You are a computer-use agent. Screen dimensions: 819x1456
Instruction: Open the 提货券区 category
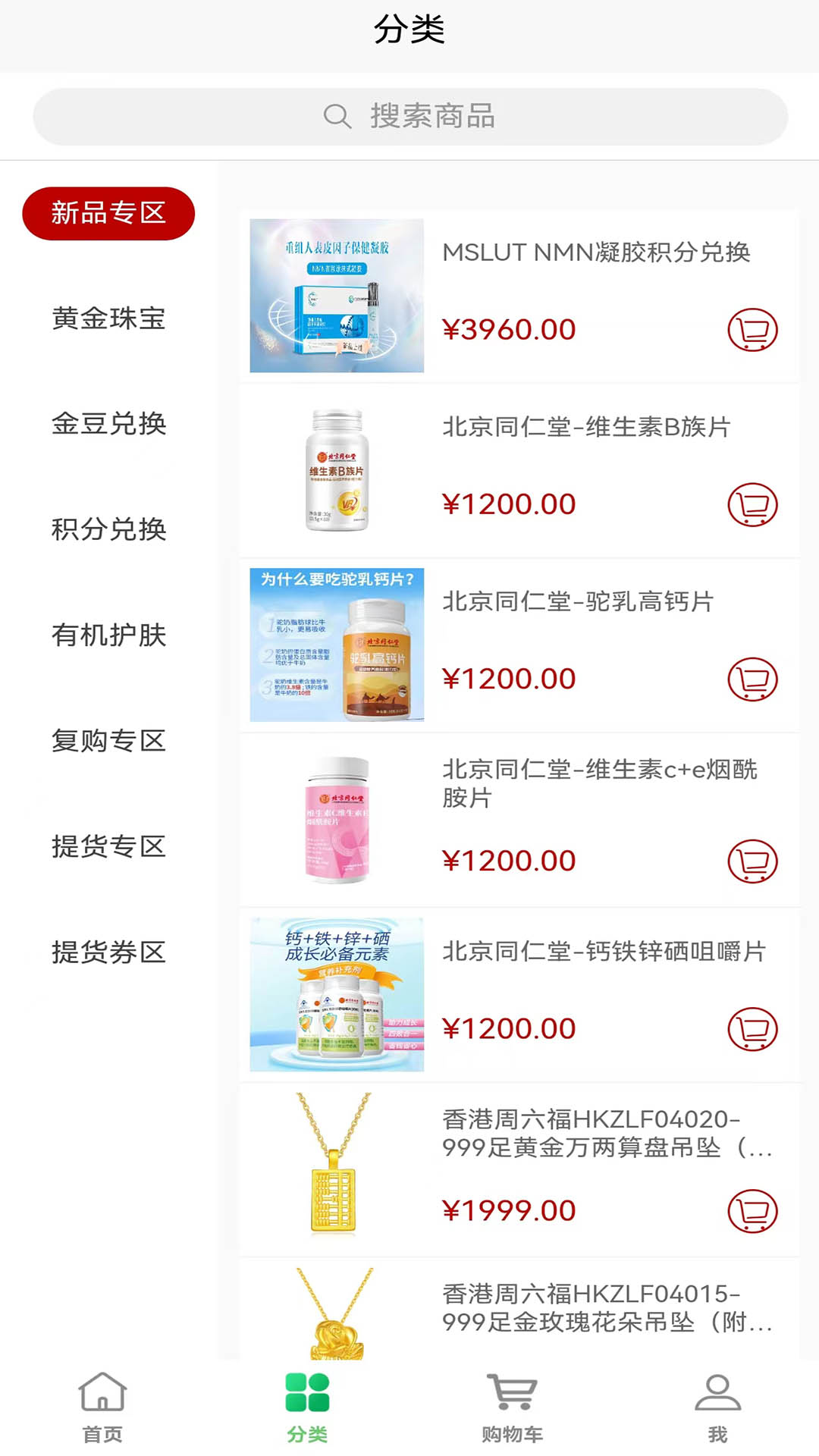pyautogui.click(x=108, y=953)
